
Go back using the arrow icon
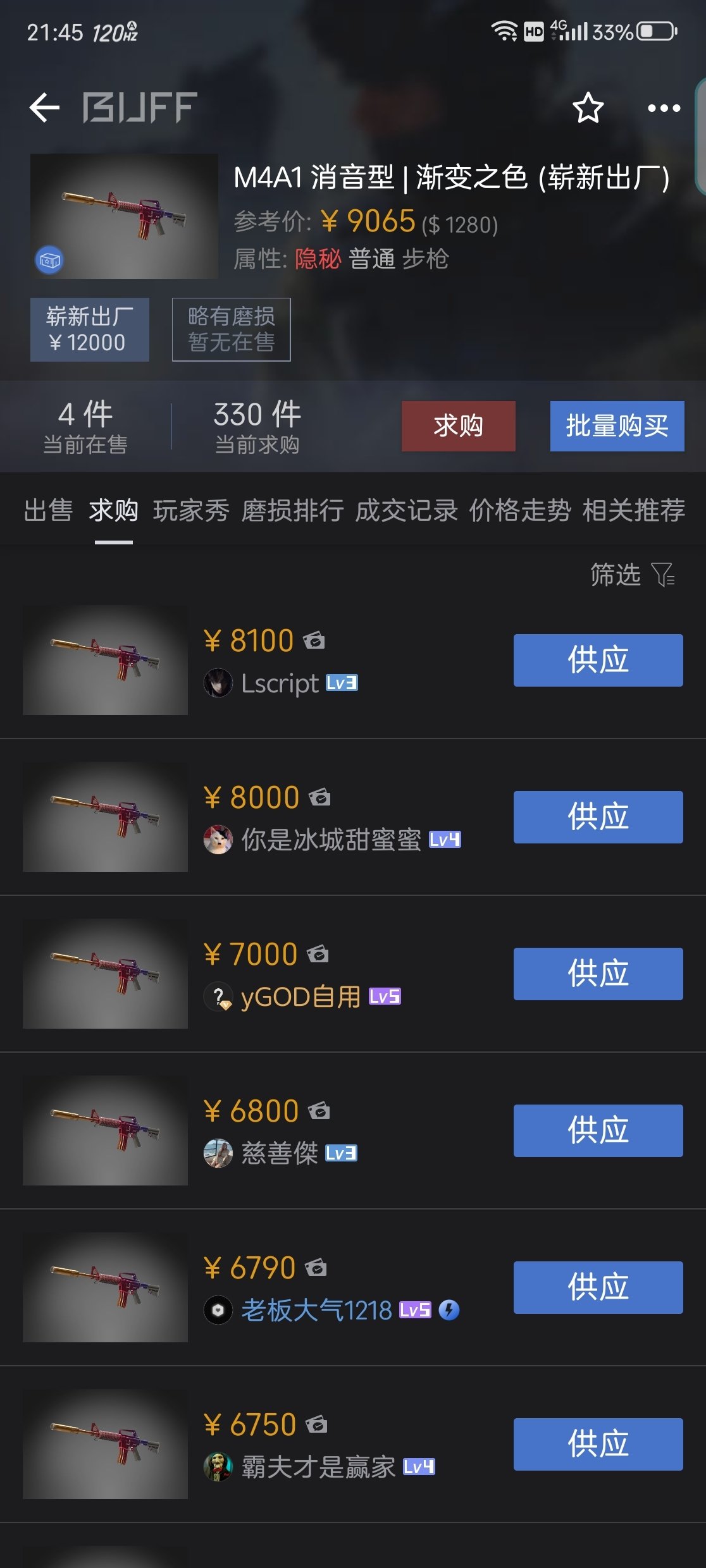44,107
